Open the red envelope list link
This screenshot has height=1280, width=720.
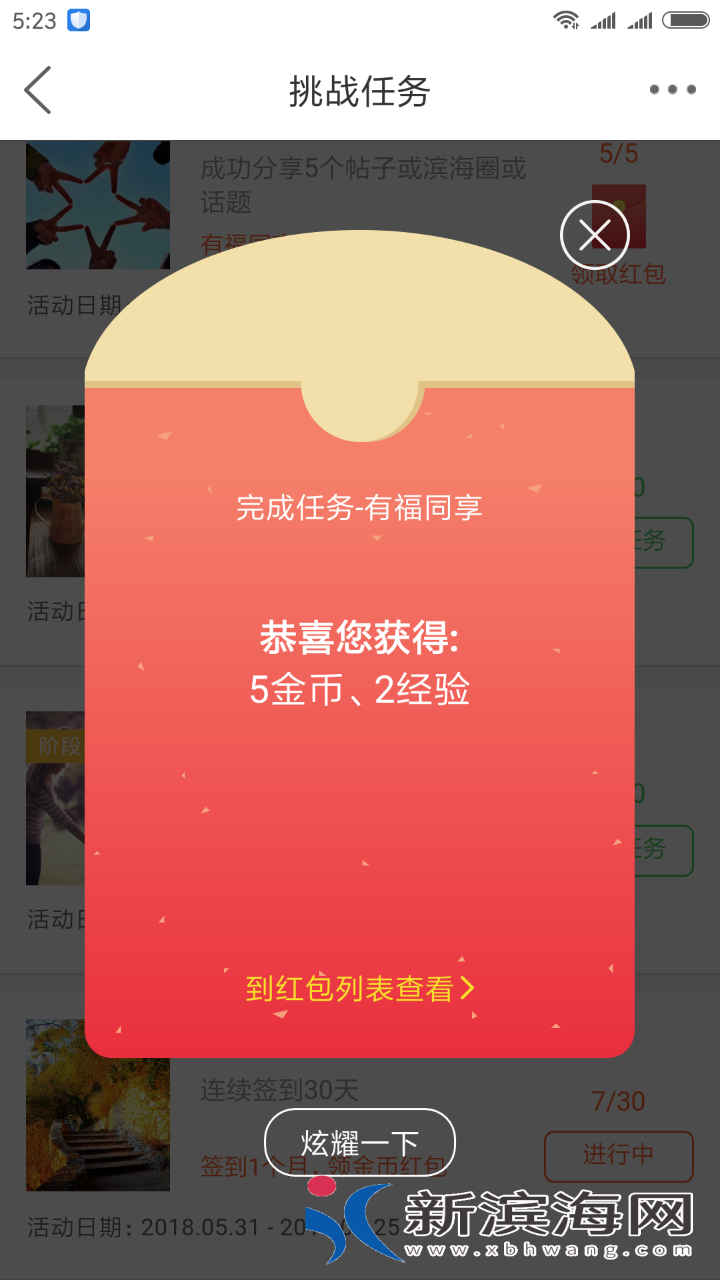coord(360,989)
